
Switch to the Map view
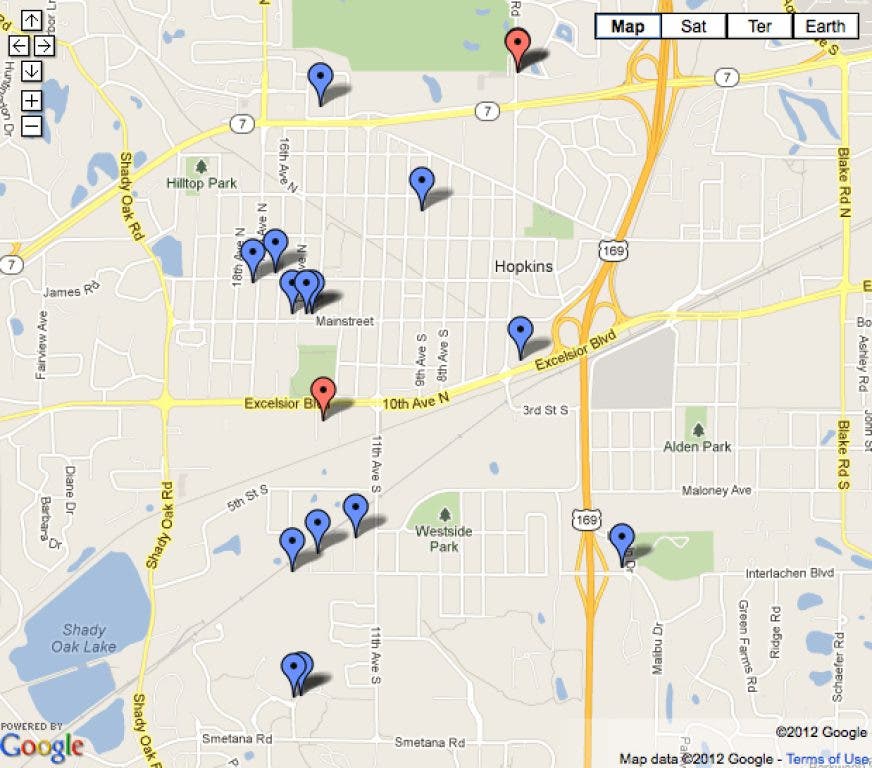(627, 27)
